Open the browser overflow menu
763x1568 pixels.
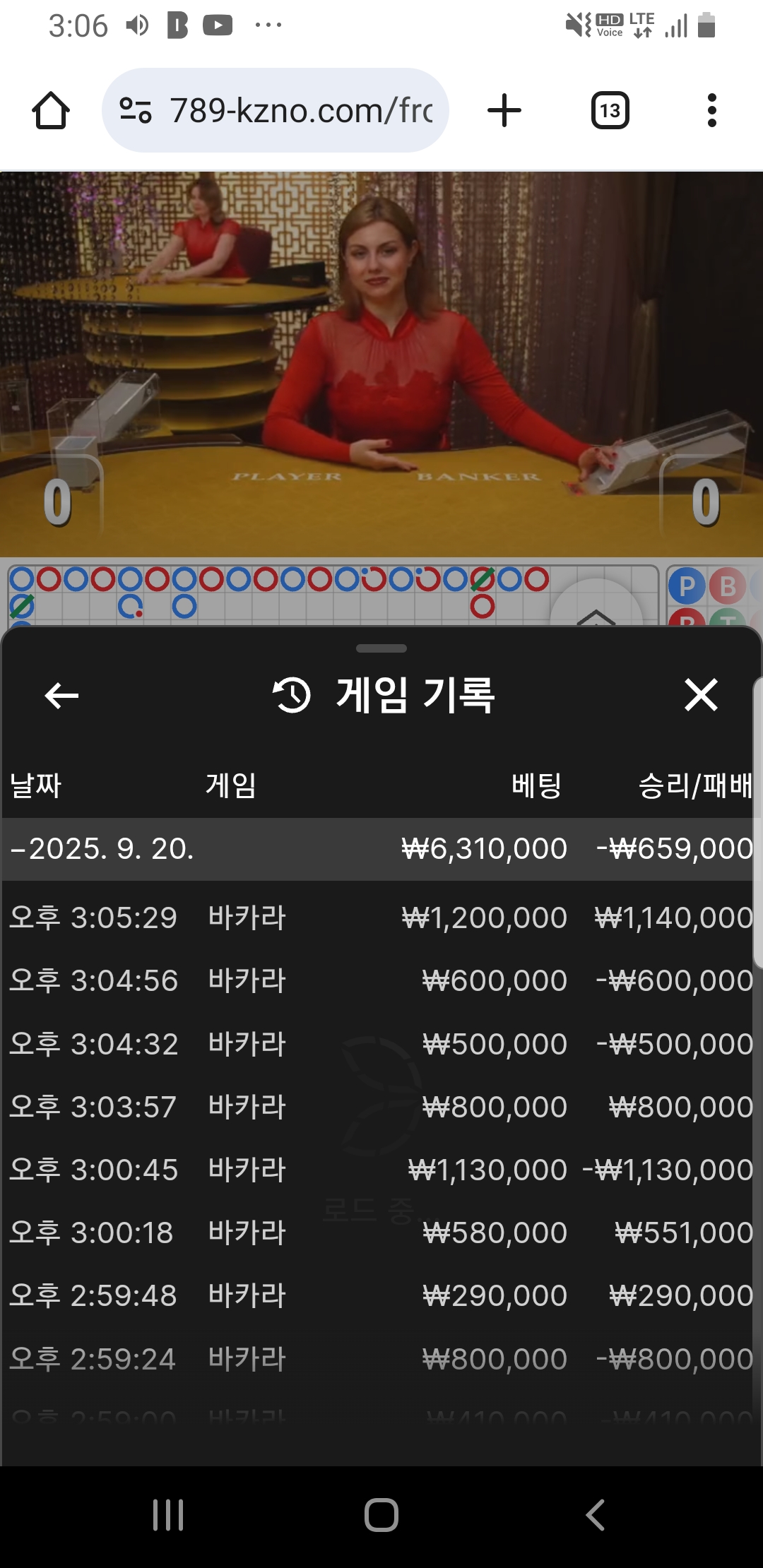(711, 111)
